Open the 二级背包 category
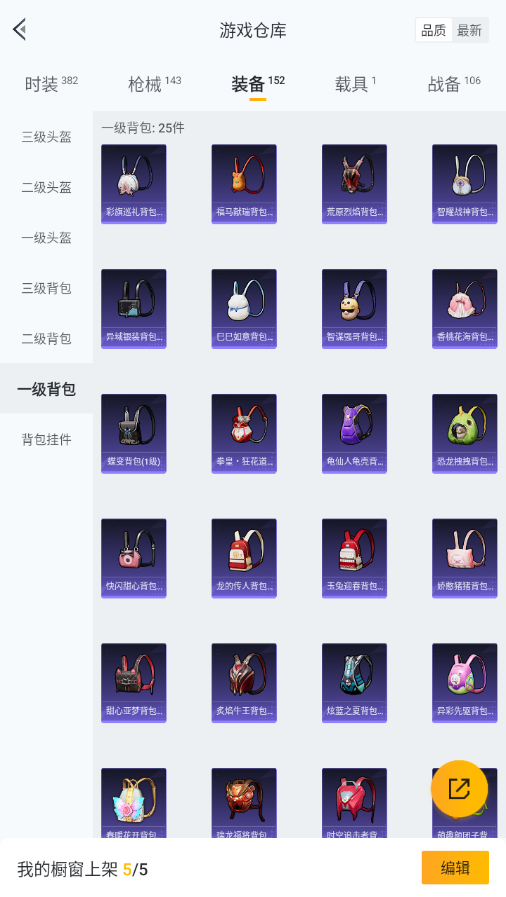This screenshot has height=897, width=506. (x=46, y=338)
